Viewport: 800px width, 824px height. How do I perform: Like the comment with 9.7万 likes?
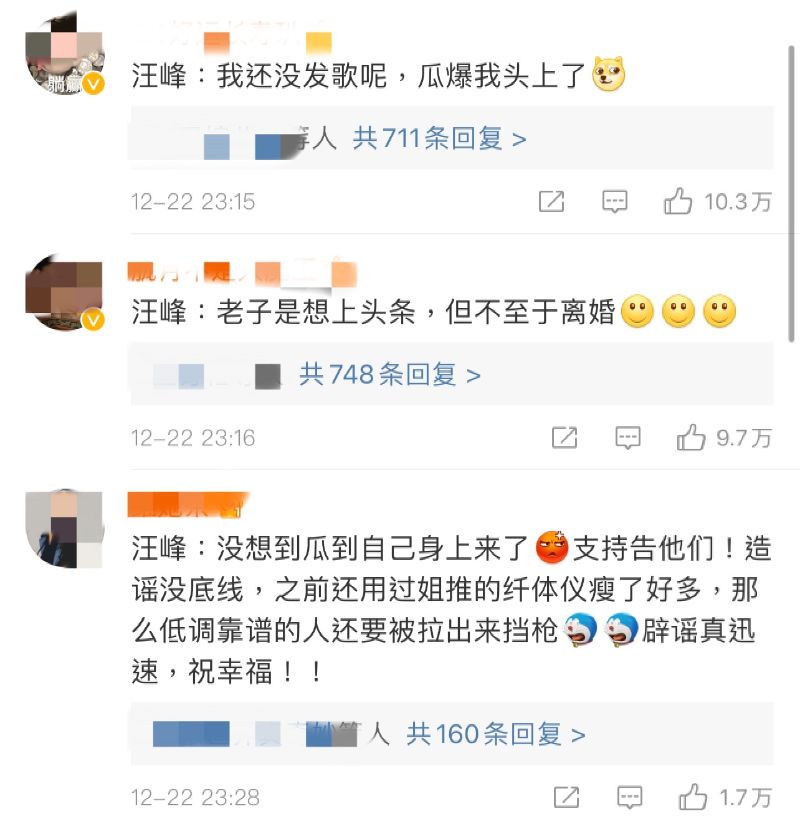tap(691, 438)
